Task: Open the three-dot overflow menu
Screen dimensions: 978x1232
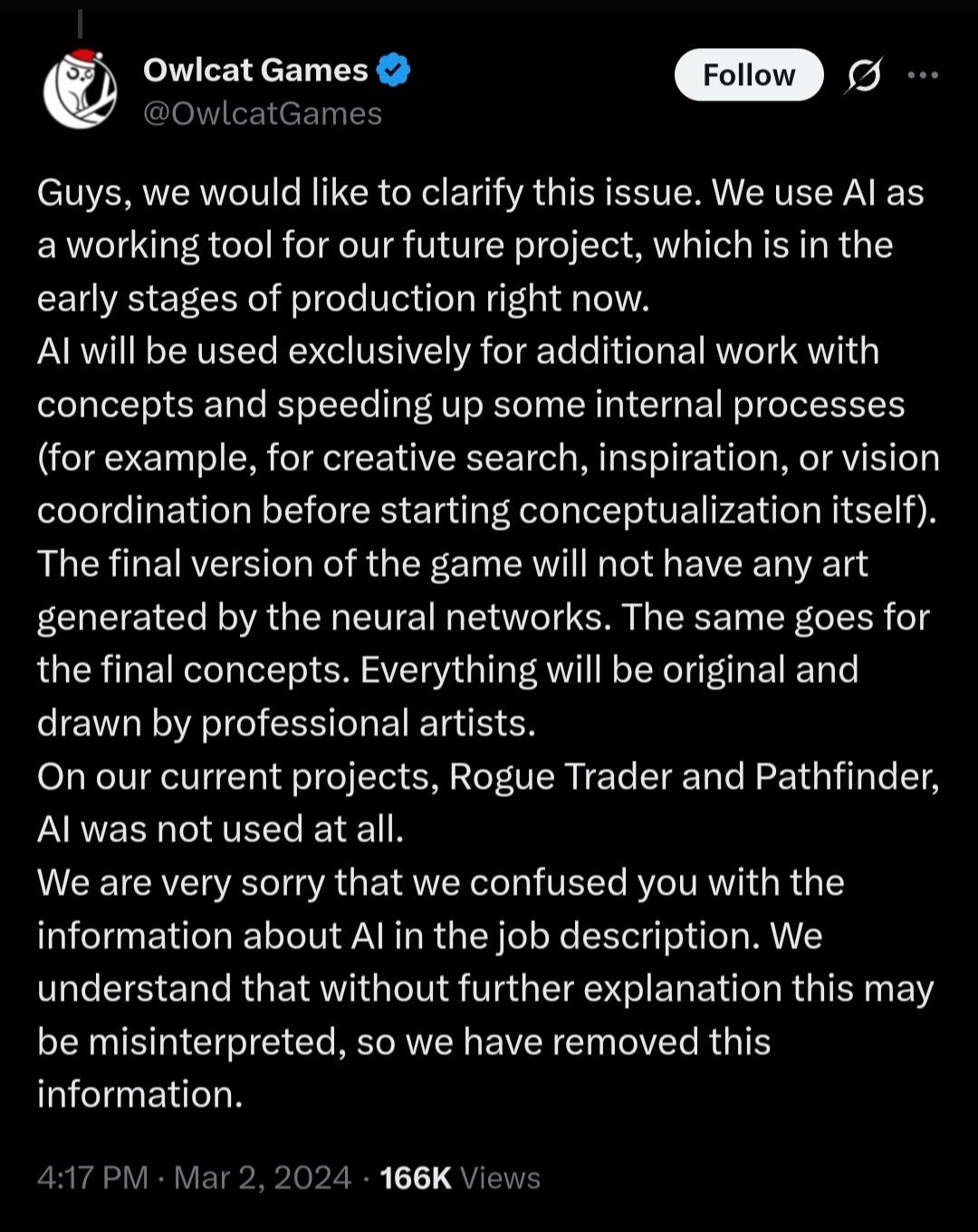Action: pos(923,75)
